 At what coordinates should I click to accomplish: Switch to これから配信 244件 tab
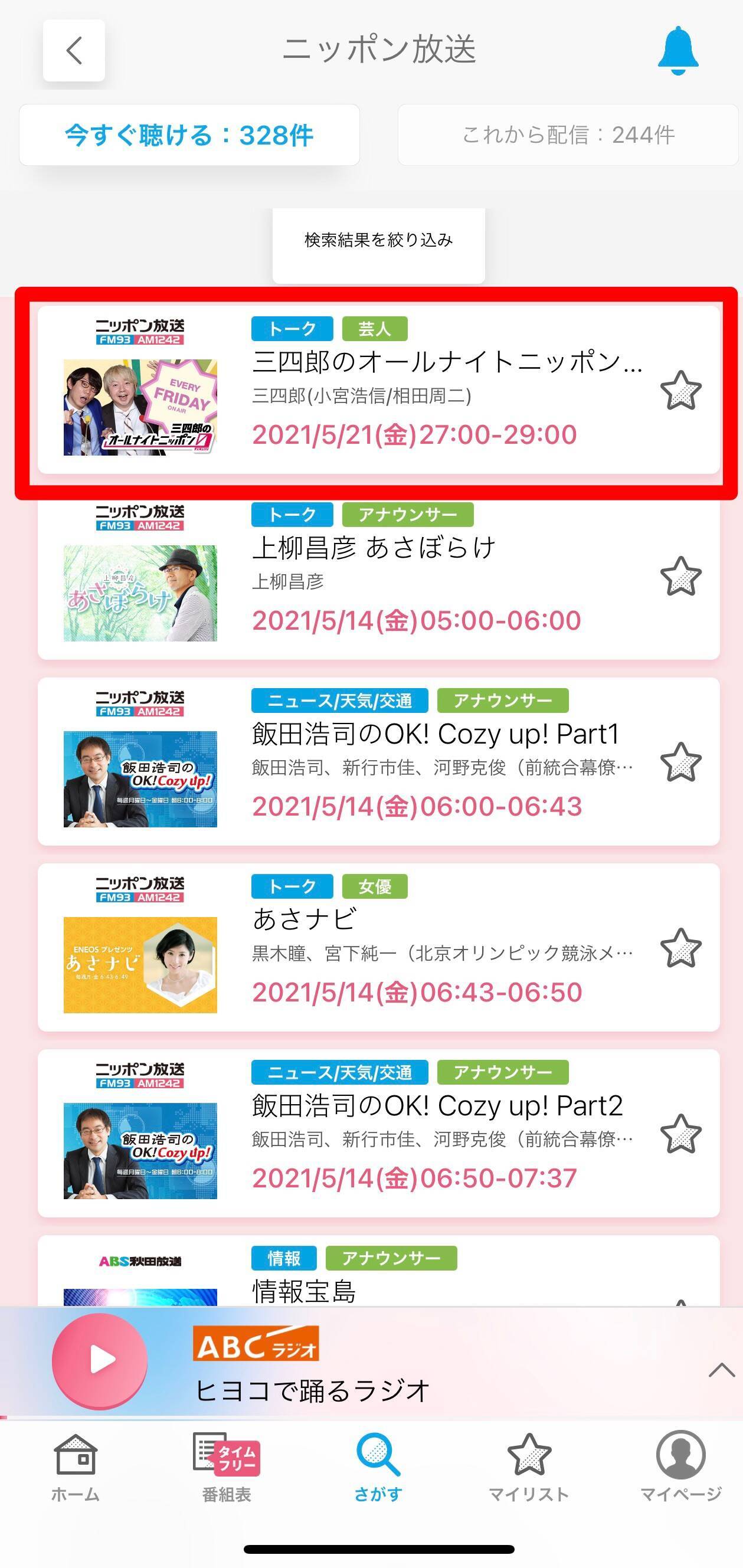568,135
